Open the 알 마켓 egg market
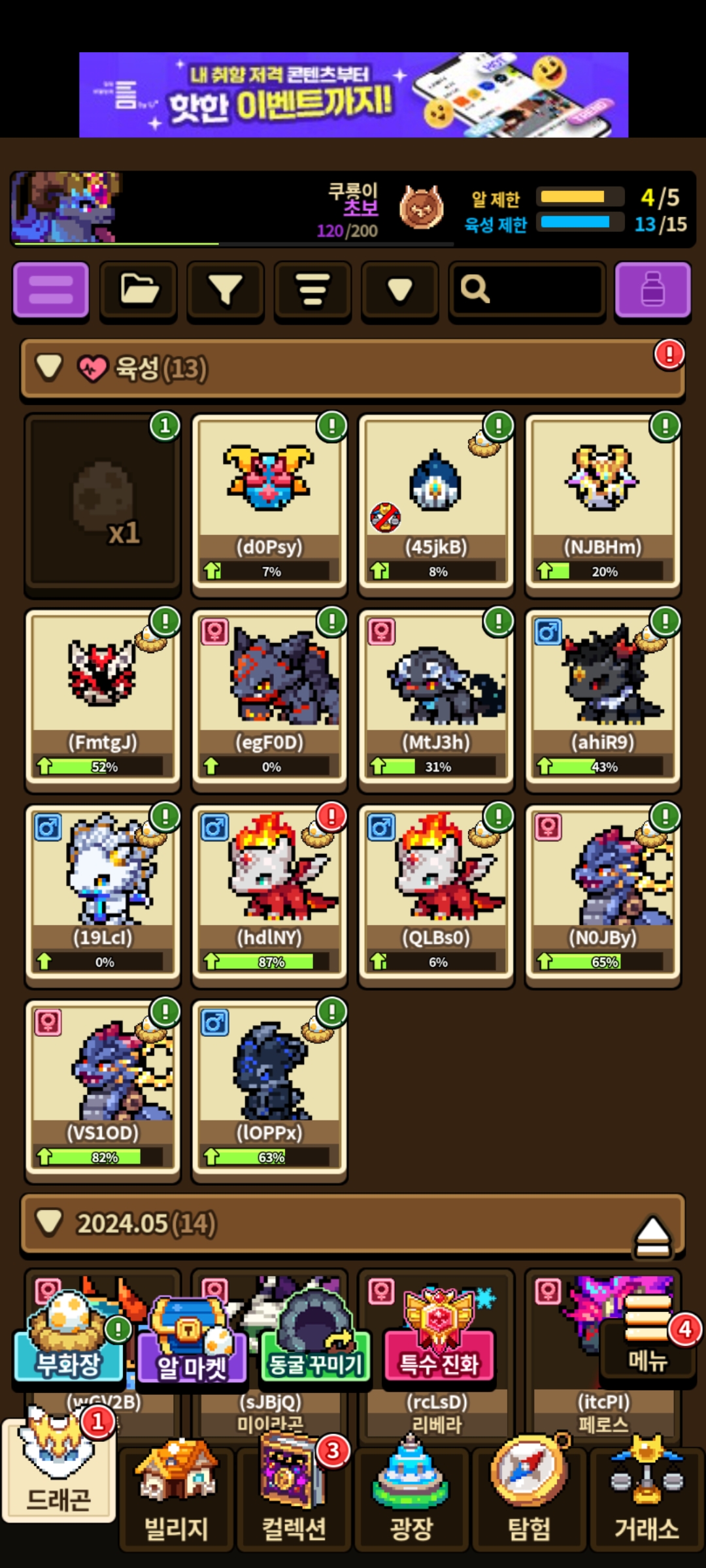This screenshot has height=1568, width=706. pos(192,1341)
